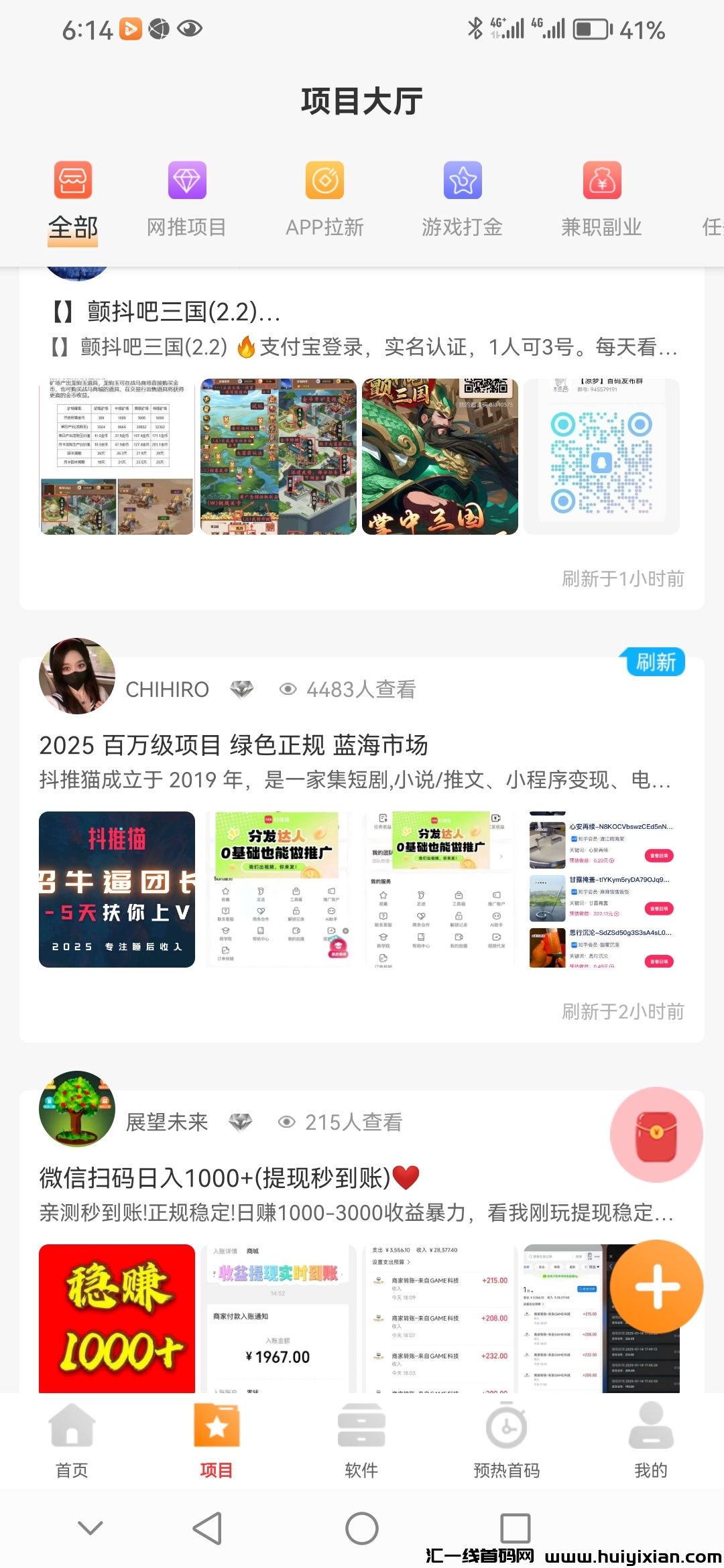Show the 游戏打金 category
This screenshot has width=724, height=1568.
tap(462, 202)
